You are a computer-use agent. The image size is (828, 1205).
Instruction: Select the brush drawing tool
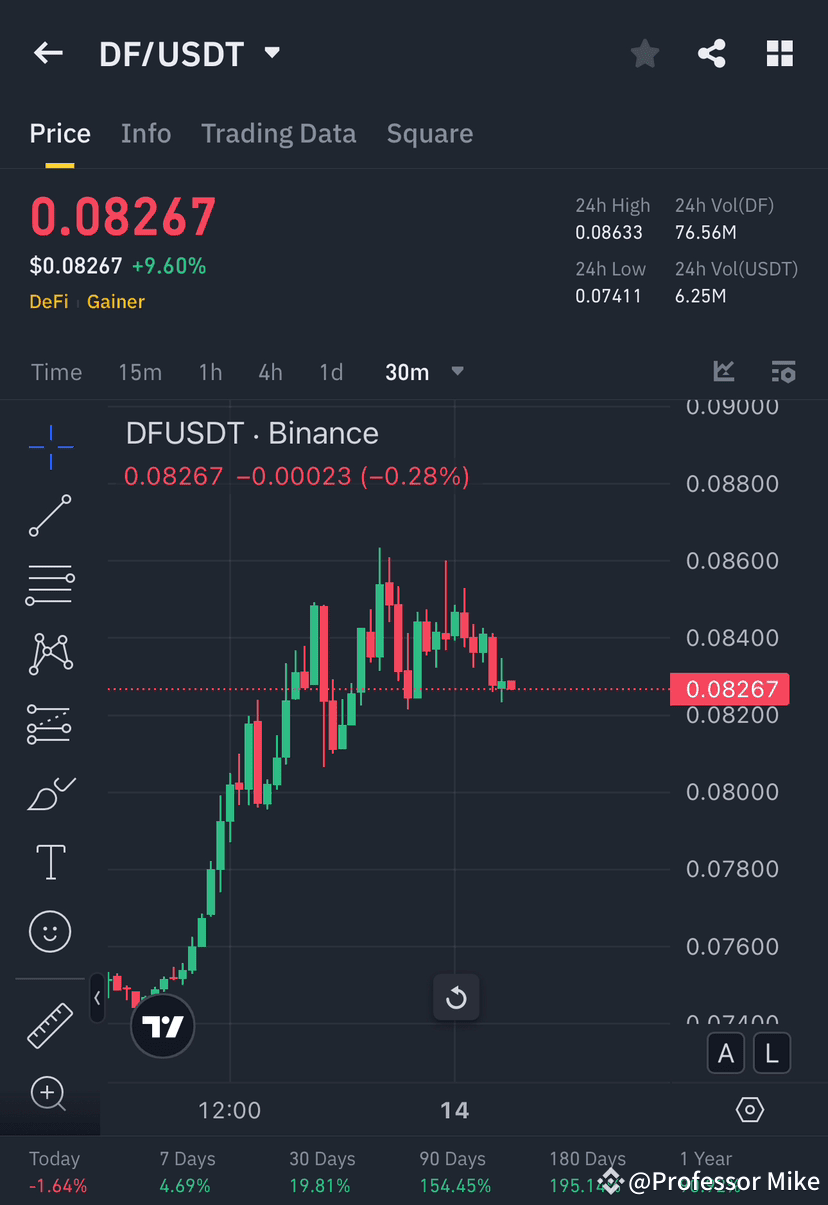coord(49,793)
